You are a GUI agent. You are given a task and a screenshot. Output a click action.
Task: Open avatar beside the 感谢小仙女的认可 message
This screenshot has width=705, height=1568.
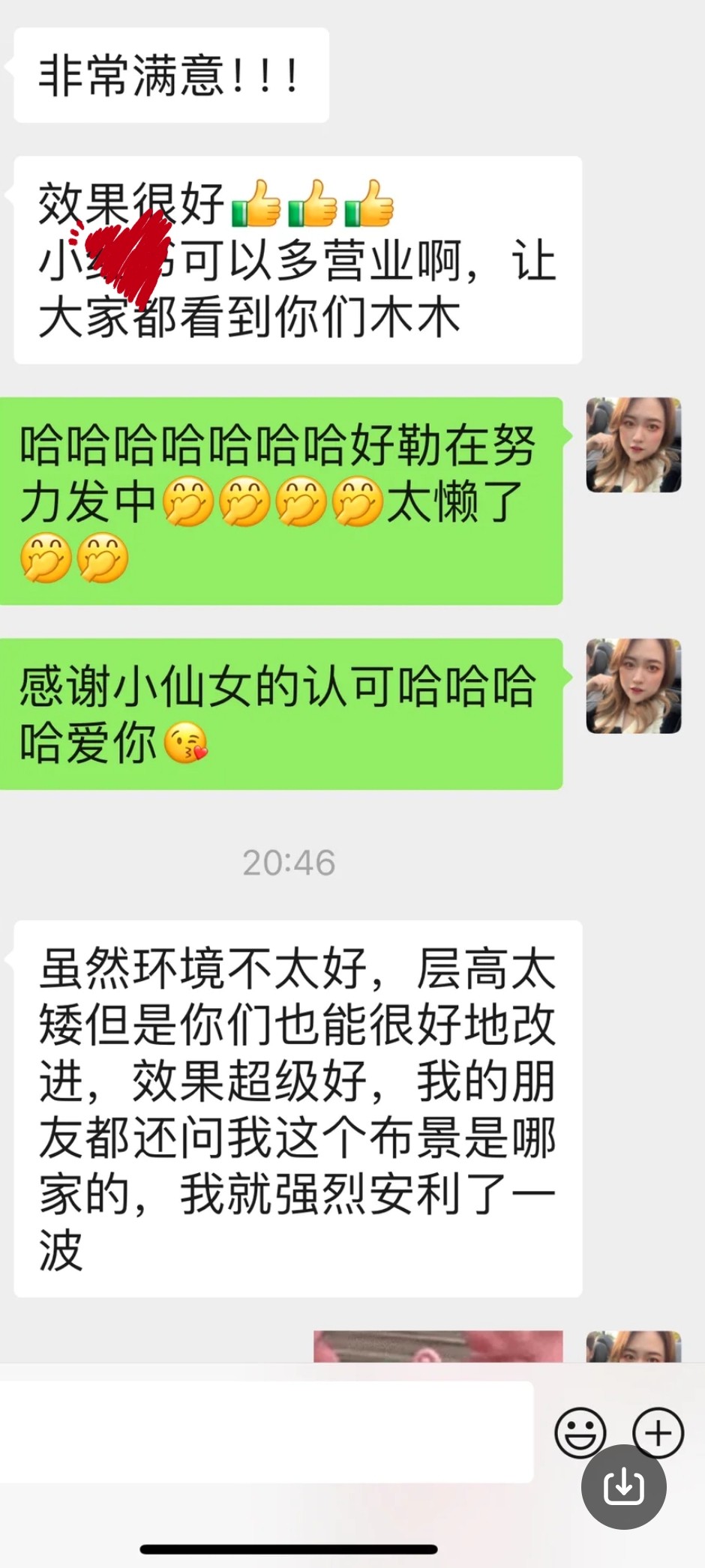633,686
